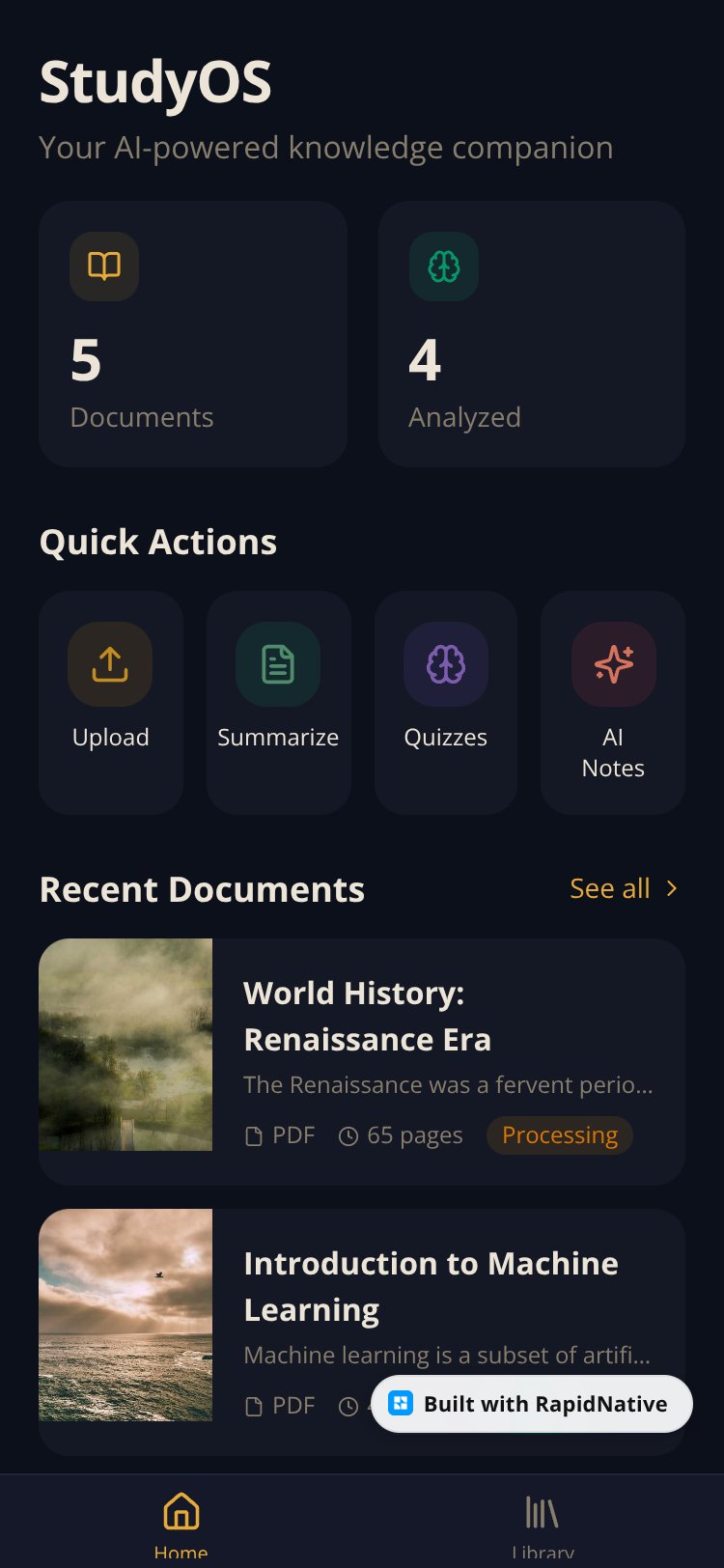Viewport: 724px width, 1568px height.
Task: Tap the Built with RapidNative badge
Action: pyautogui.click(x=532, y=1404)
